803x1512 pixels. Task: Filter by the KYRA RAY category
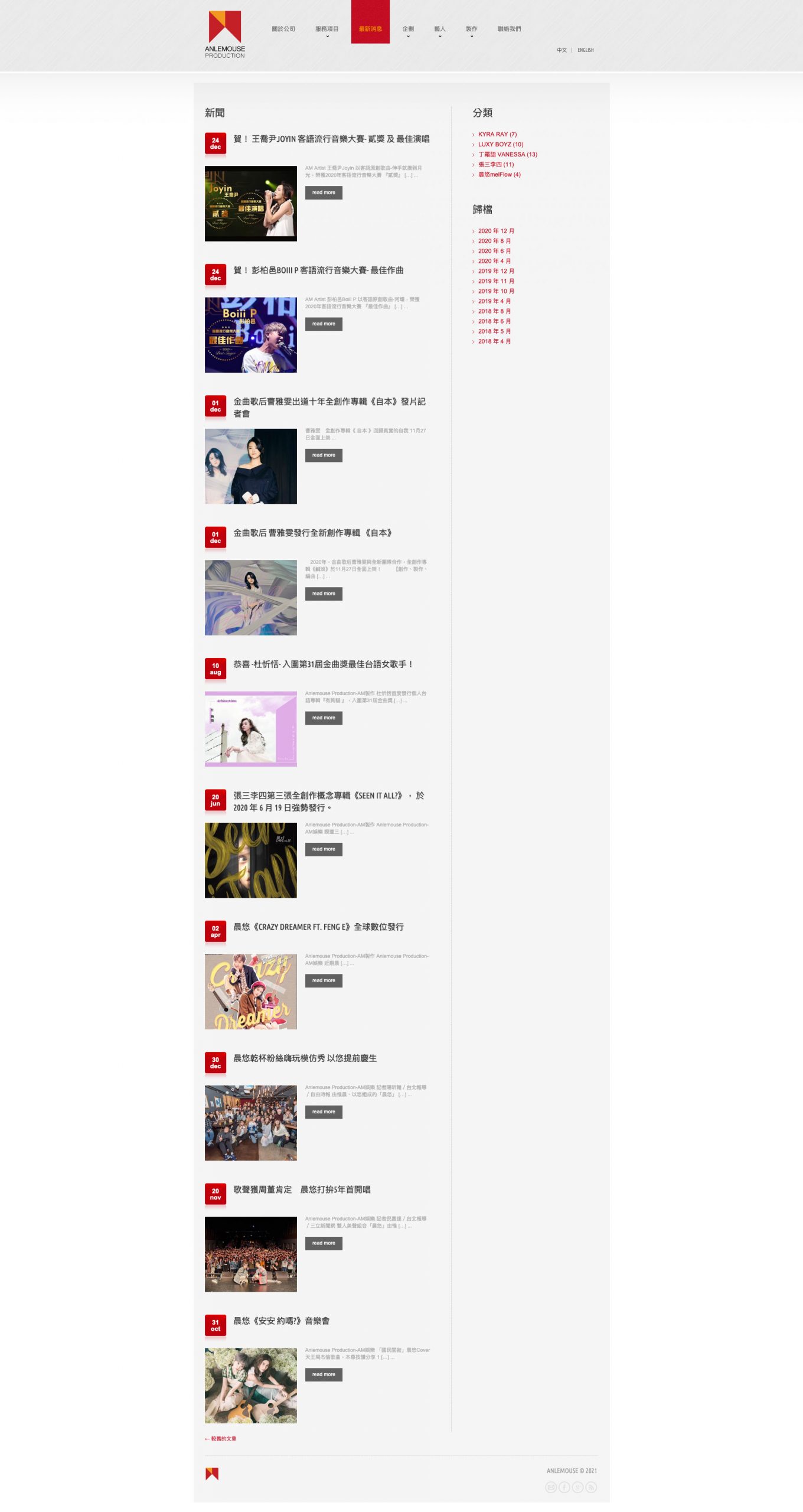coord(497,135)
